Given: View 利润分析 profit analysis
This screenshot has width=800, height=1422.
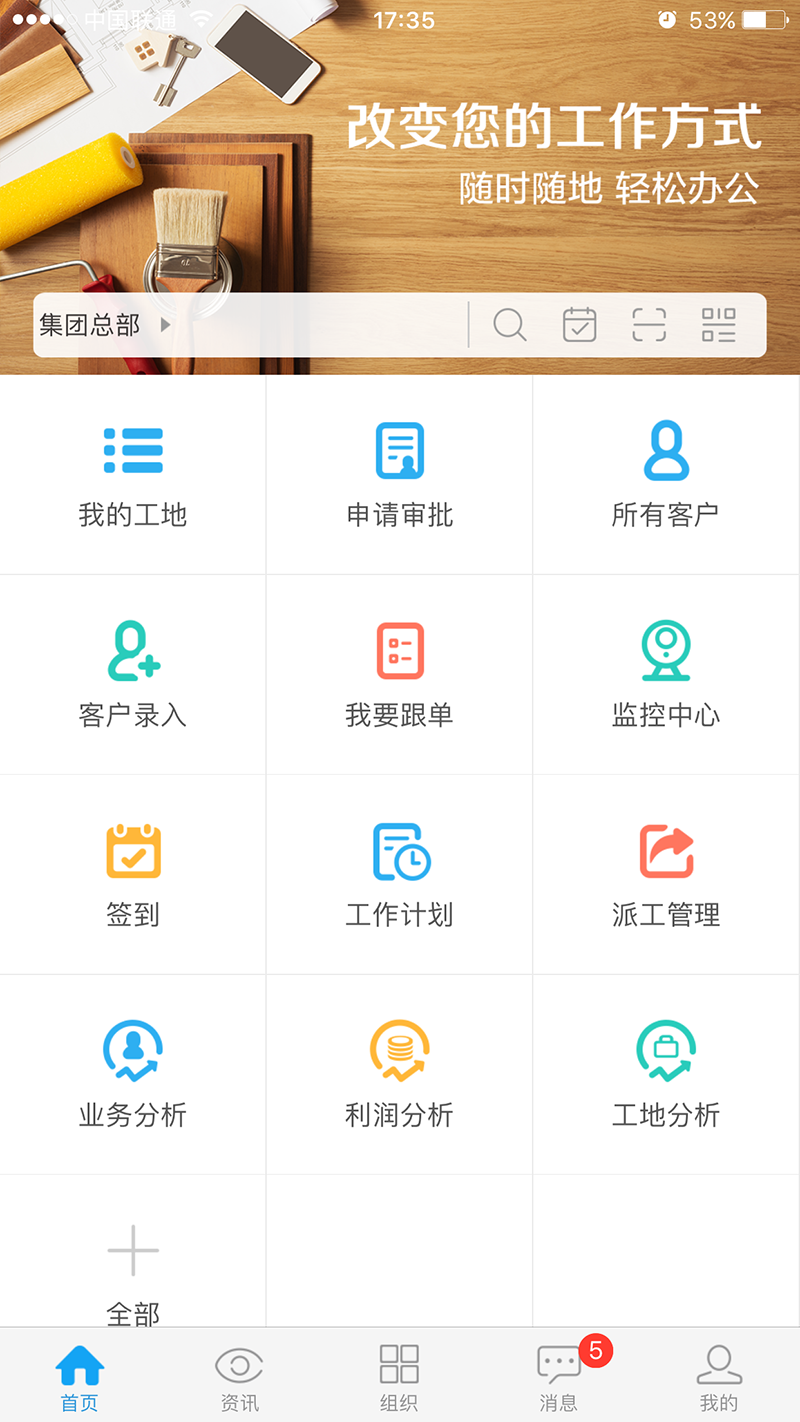Looking at the screenshot, I should pos(399,1073).
